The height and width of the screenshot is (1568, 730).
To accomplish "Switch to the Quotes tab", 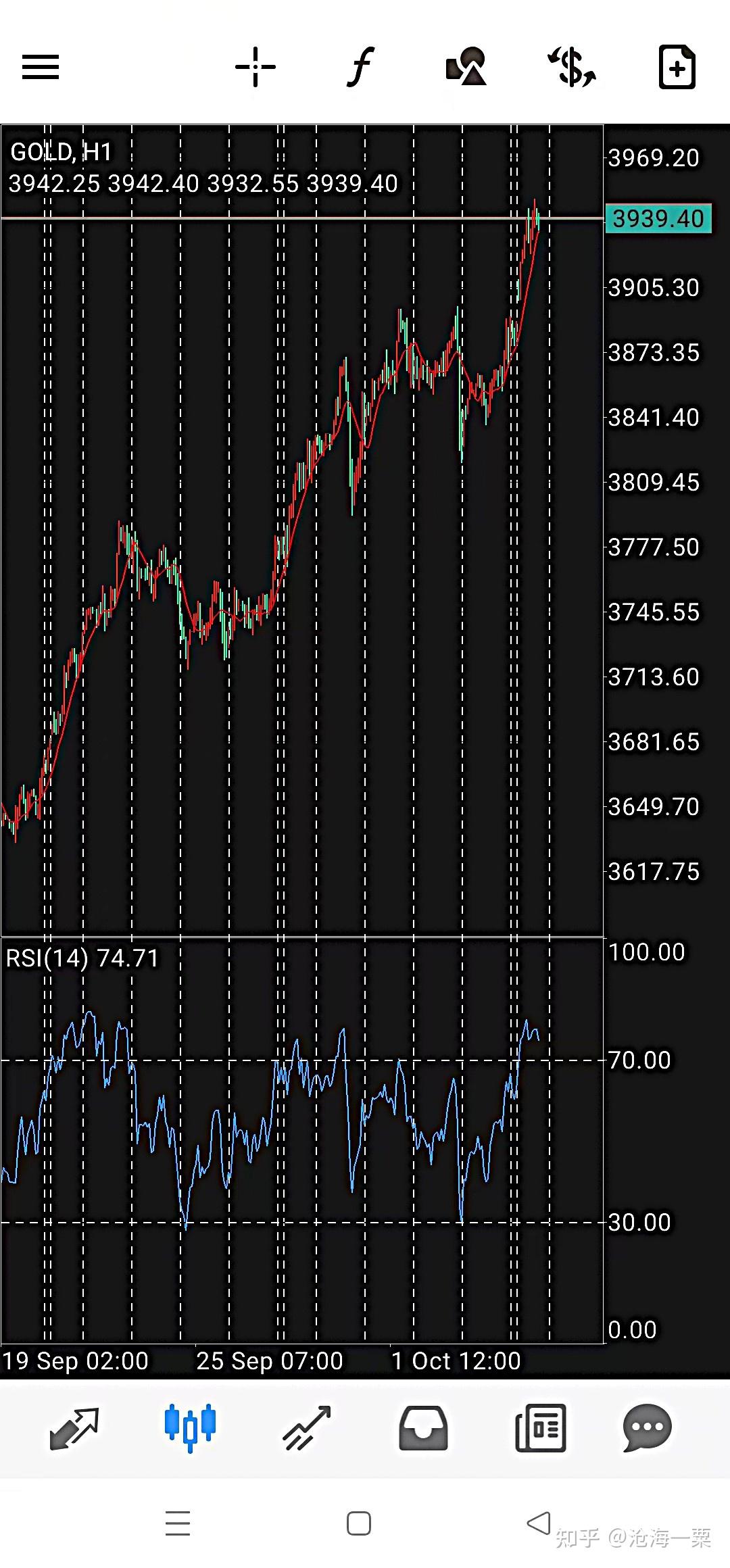I will pyautogui.click(x=74, y=1427).
